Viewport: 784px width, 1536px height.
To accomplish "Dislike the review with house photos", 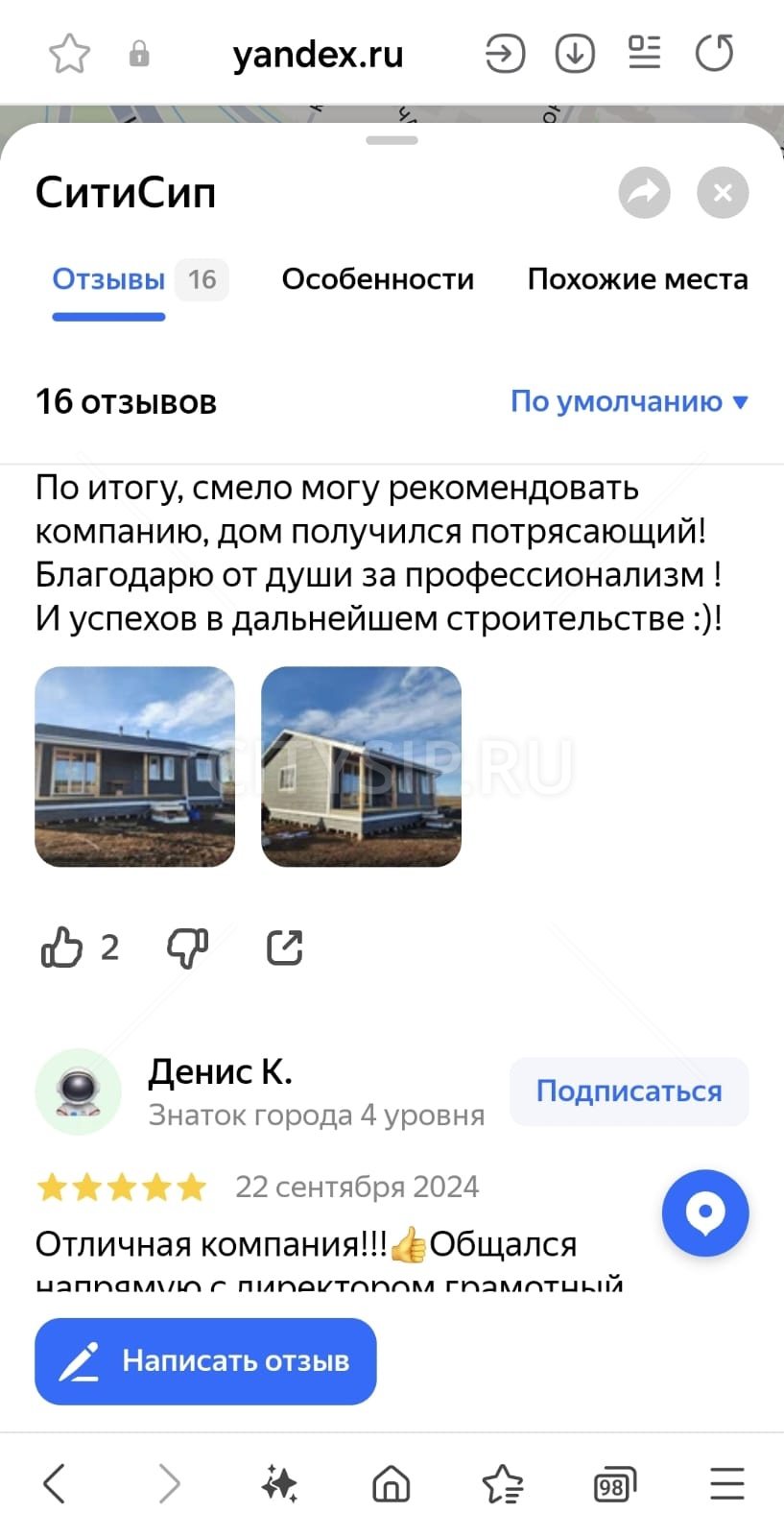I will (187, 948).
